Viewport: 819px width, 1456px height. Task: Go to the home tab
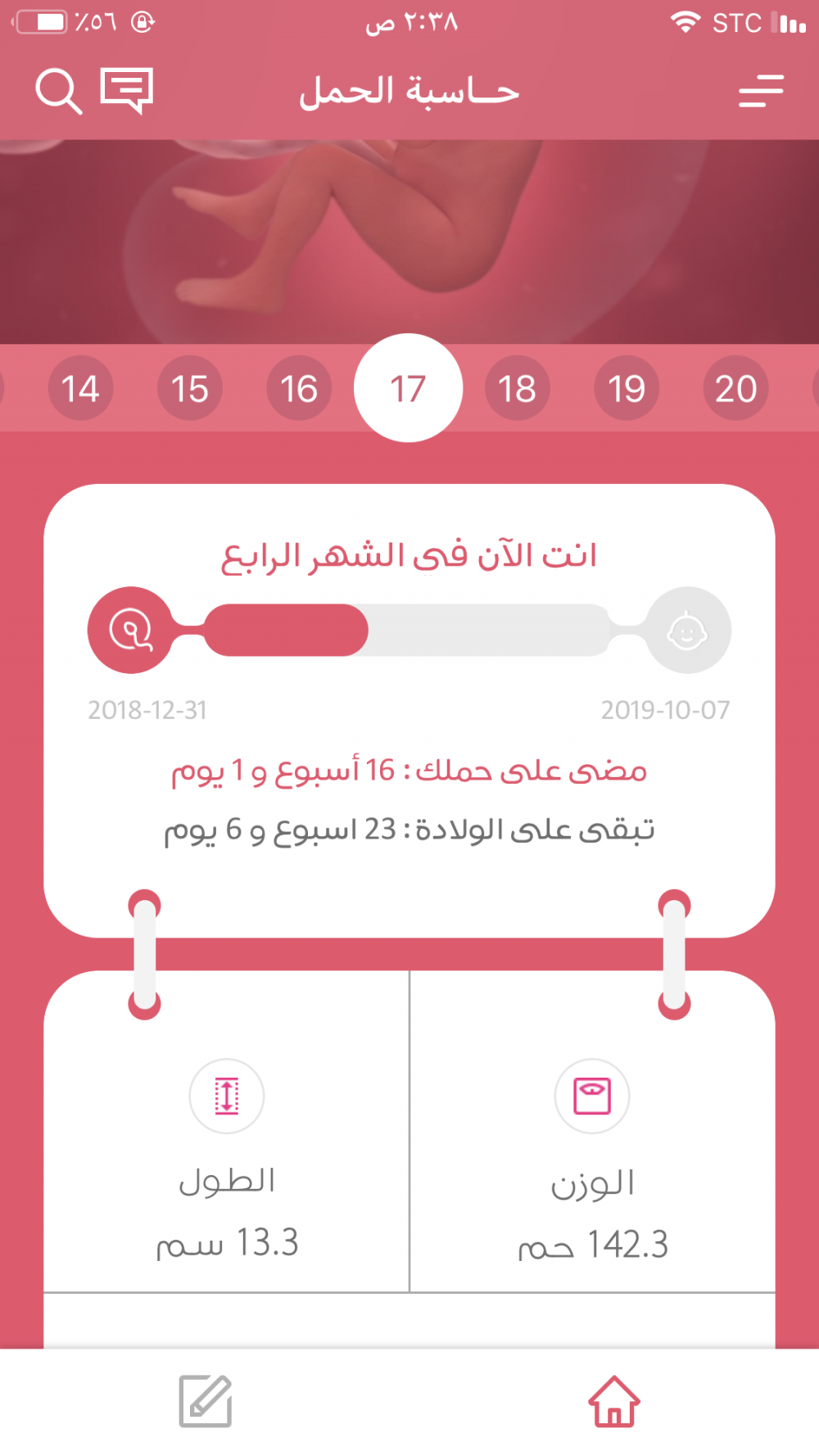point(613,1401)
